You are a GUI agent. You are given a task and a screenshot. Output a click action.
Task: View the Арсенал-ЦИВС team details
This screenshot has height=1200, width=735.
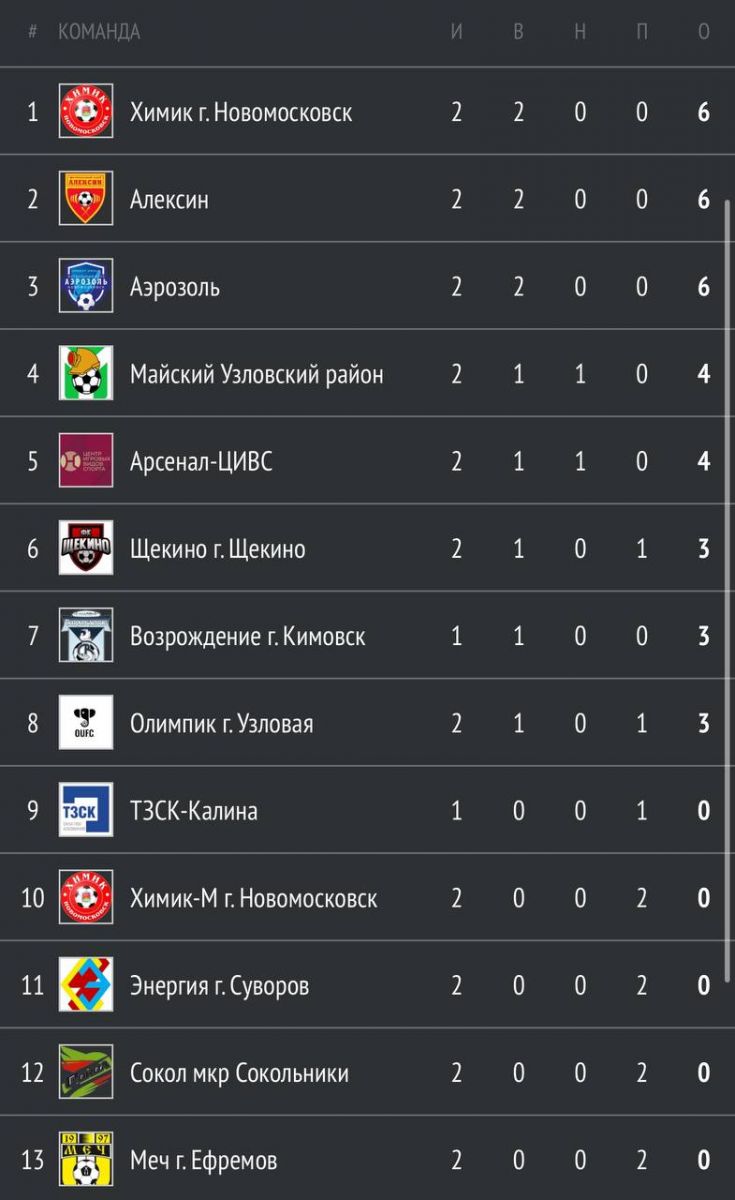pyautogui.click(x=201, y=462)
